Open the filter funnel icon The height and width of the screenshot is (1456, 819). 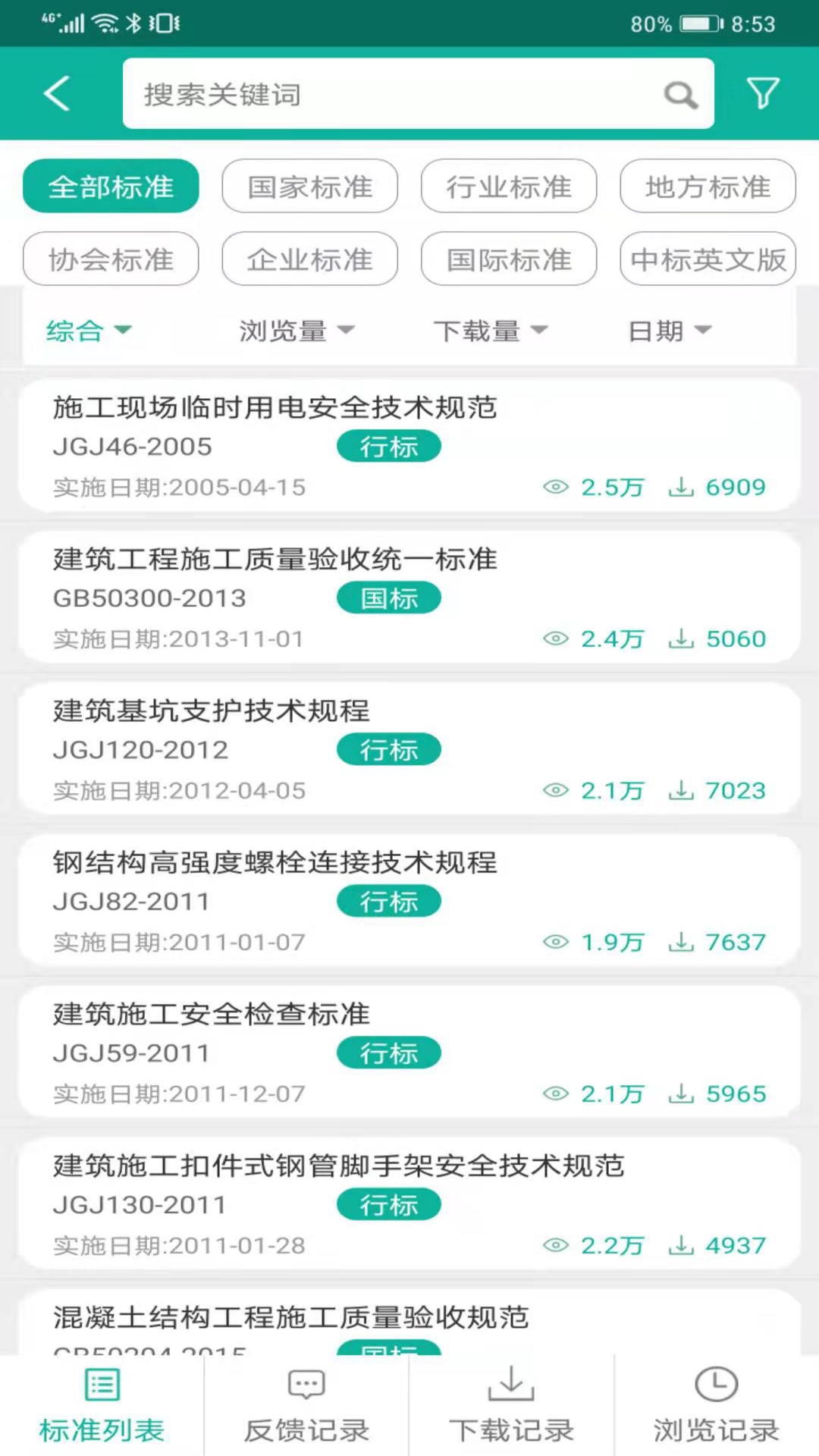762,93
